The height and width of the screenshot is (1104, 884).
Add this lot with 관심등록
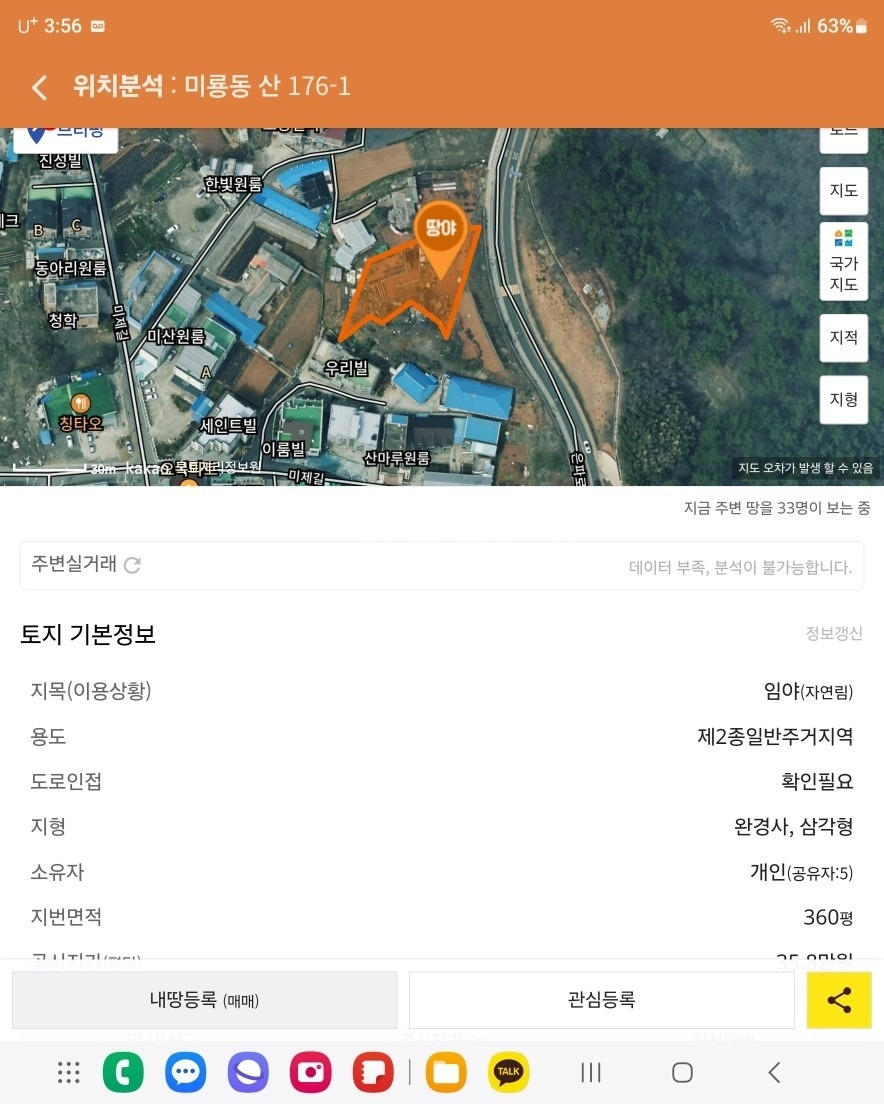601,1000
